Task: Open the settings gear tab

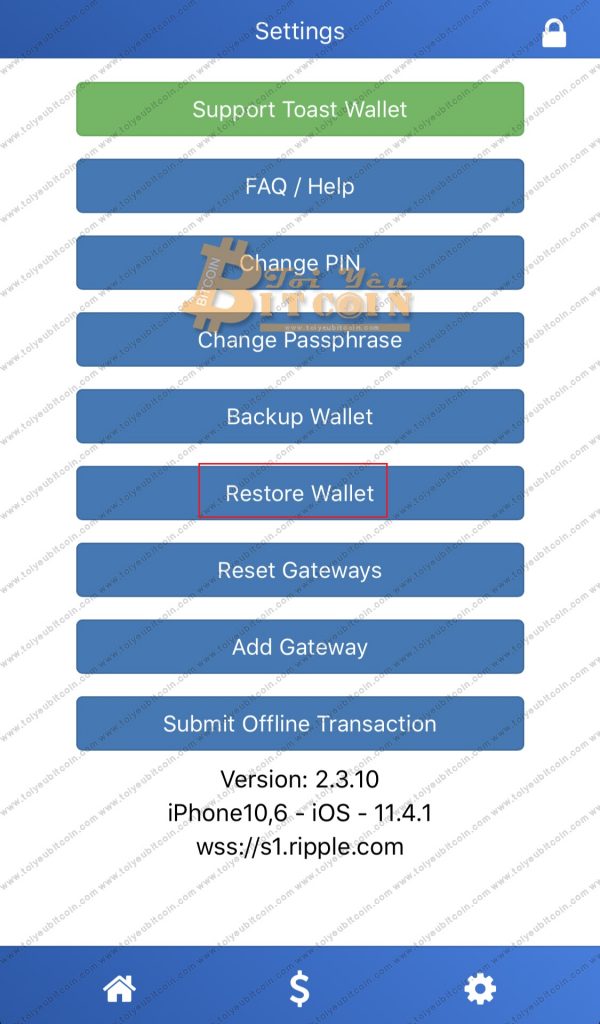Action: pyautogui.click(x=480, y=989)
